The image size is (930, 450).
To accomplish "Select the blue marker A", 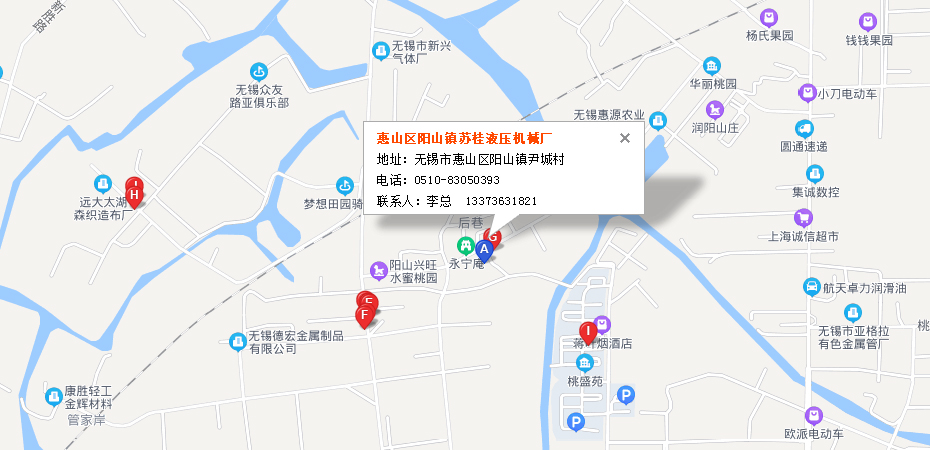I will coord(484,249).
